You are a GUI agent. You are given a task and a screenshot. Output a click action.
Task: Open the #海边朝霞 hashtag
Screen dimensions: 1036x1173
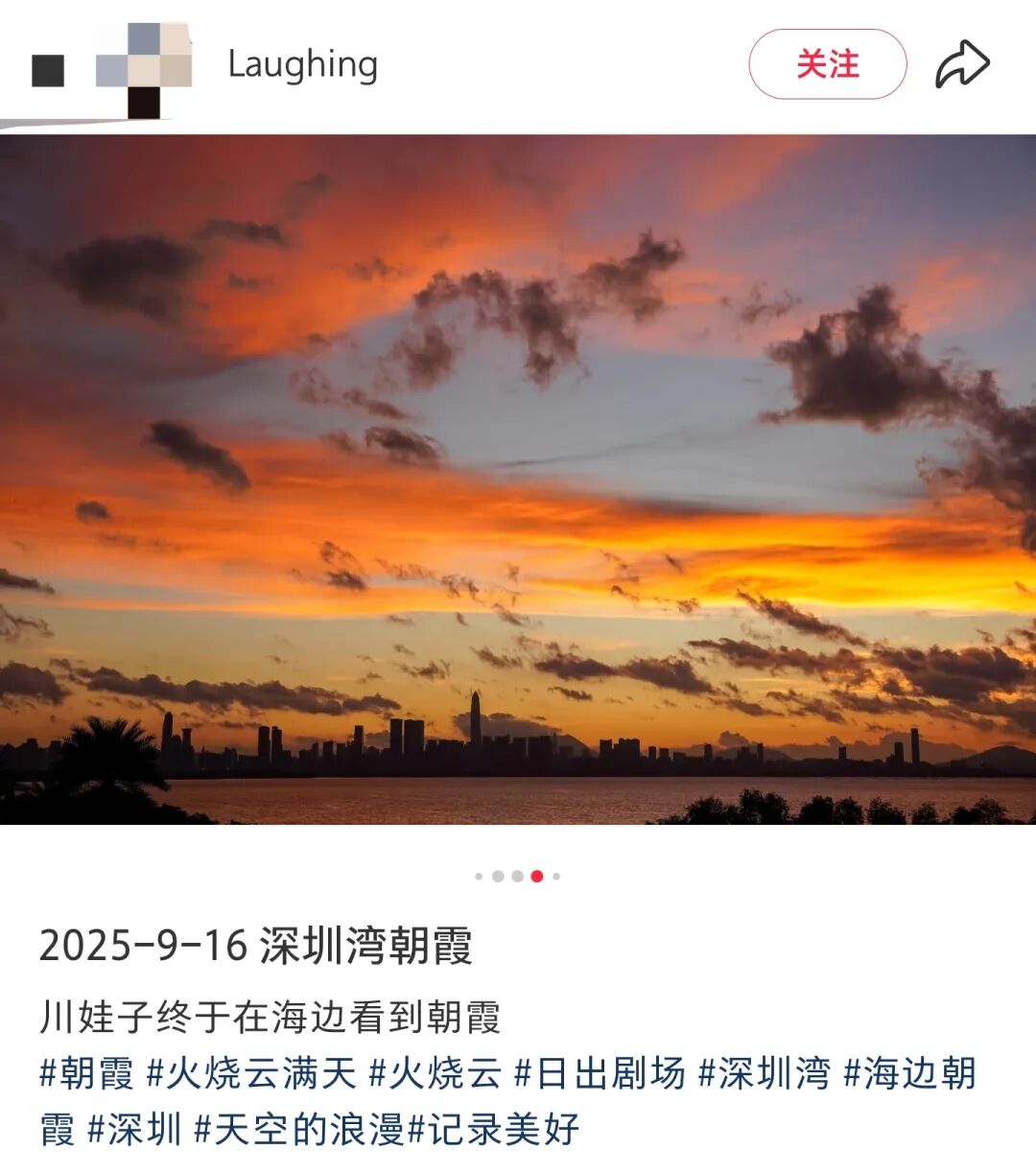(x=909, y=1073)
